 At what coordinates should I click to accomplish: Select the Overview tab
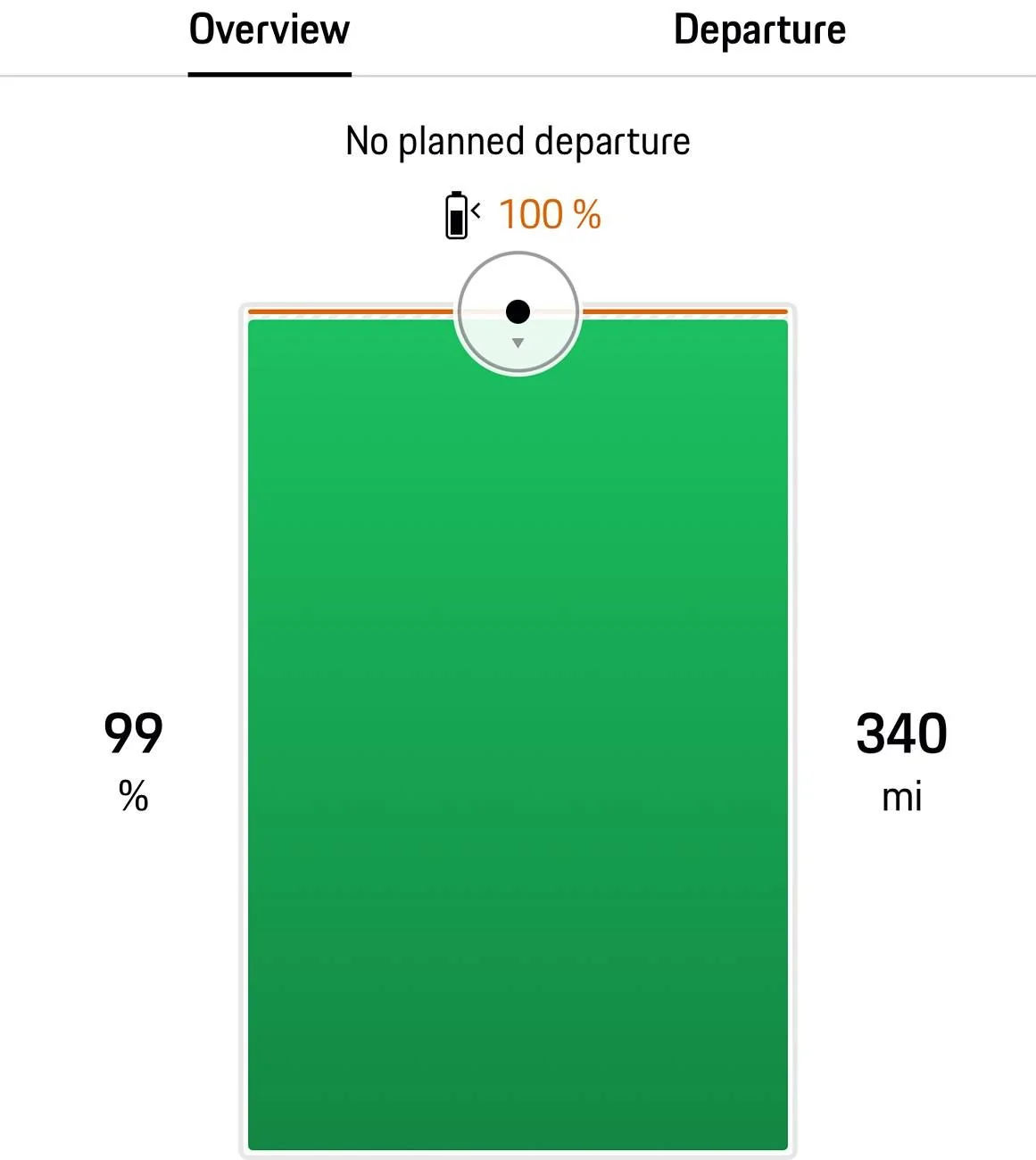[269, 30]
